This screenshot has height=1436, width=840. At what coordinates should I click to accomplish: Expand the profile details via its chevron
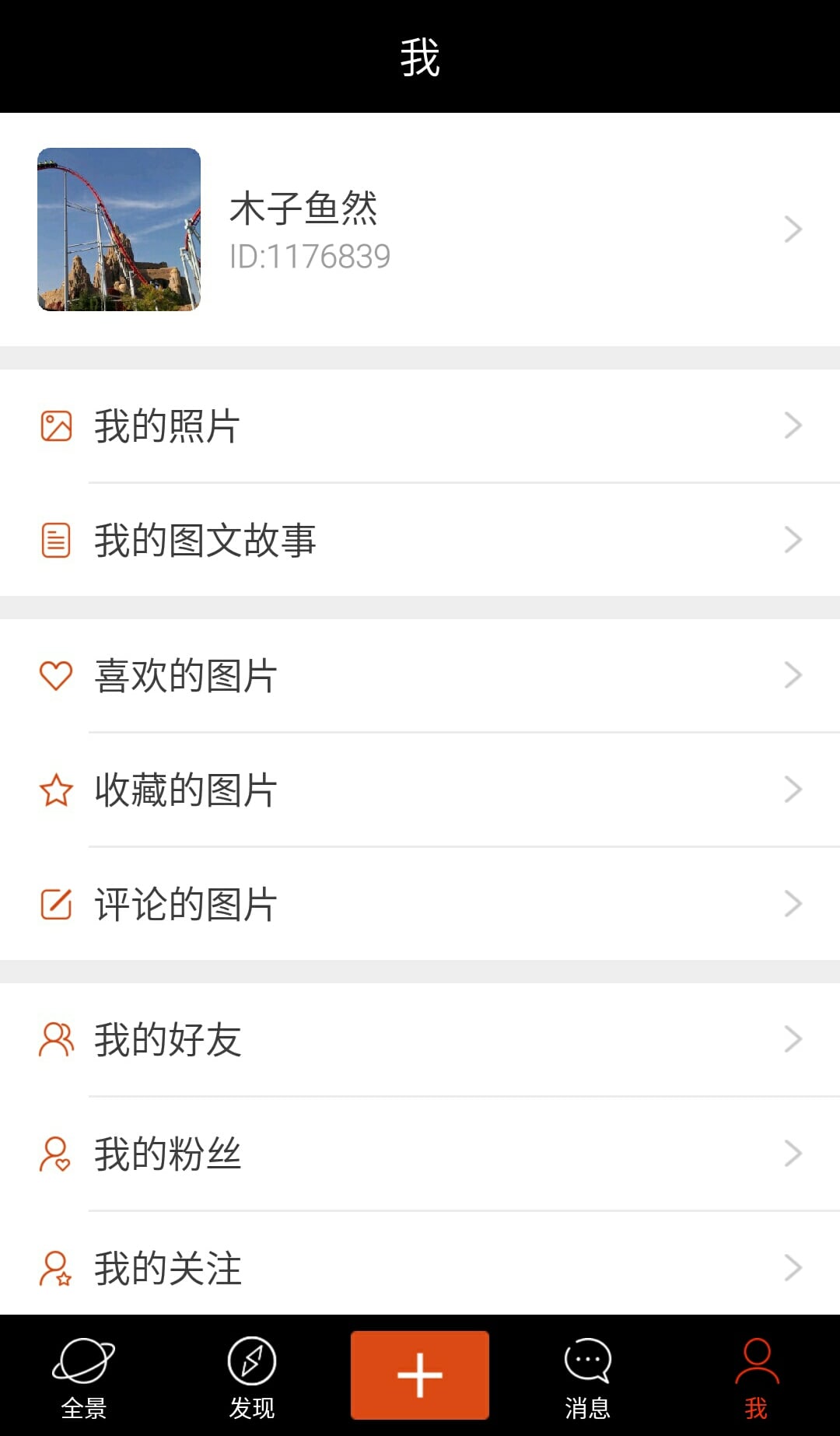pyautogui.click(x=794, y=228)
